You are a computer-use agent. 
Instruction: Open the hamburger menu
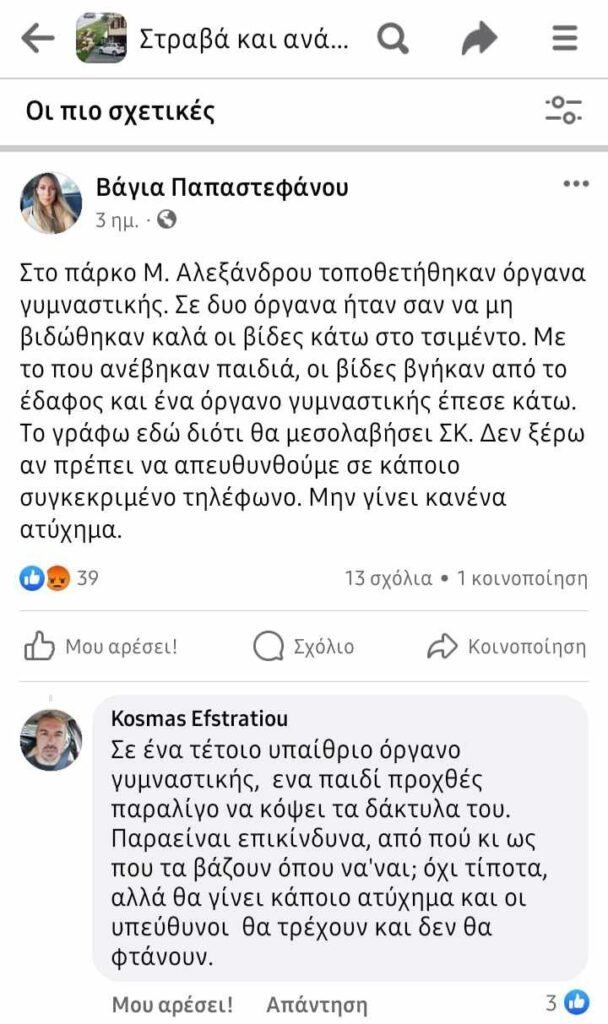[x=565, y=39]
